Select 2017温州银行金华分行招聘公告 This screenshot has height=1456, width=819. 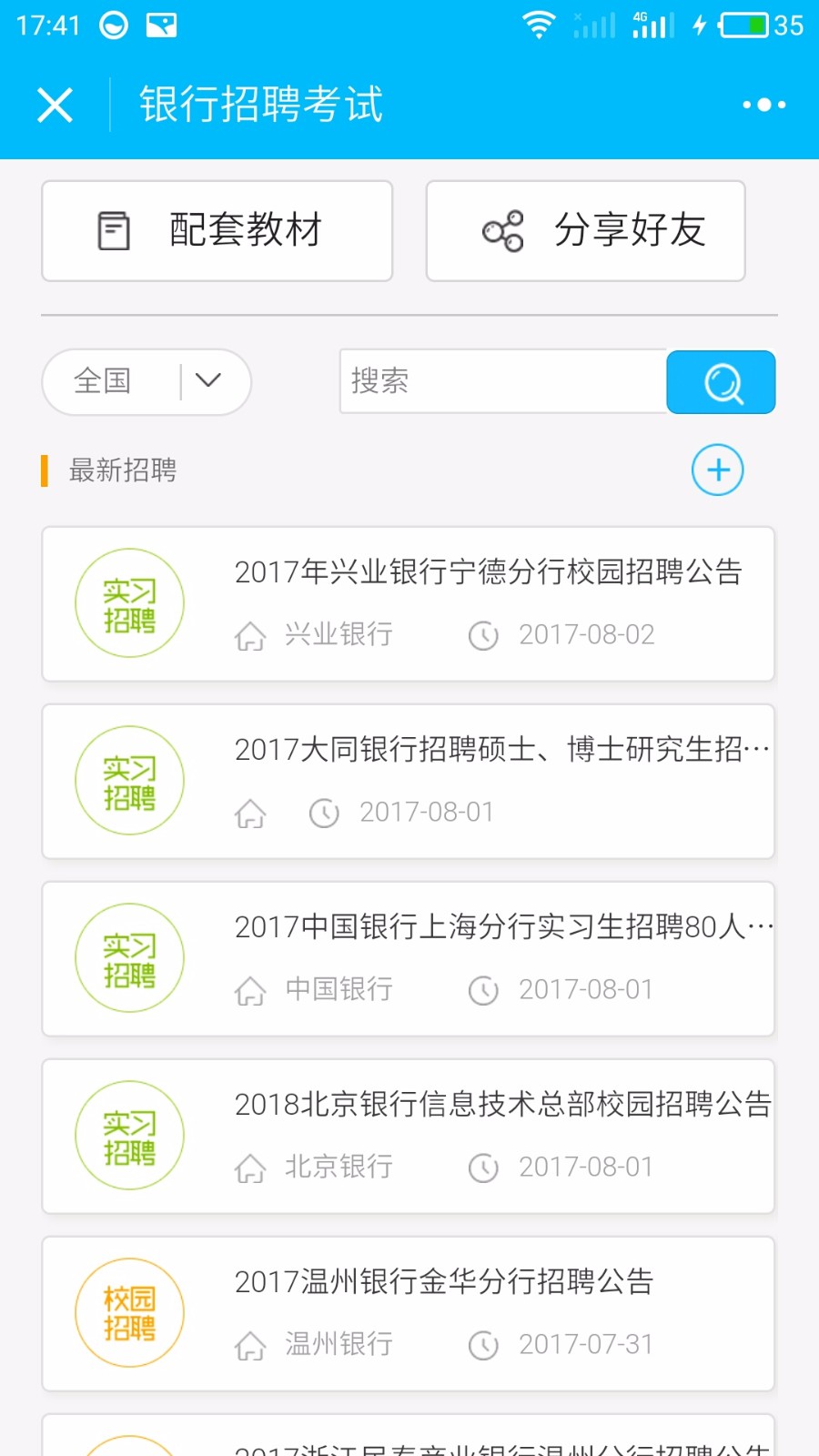pyautogui.click(x=408, y=1313)
